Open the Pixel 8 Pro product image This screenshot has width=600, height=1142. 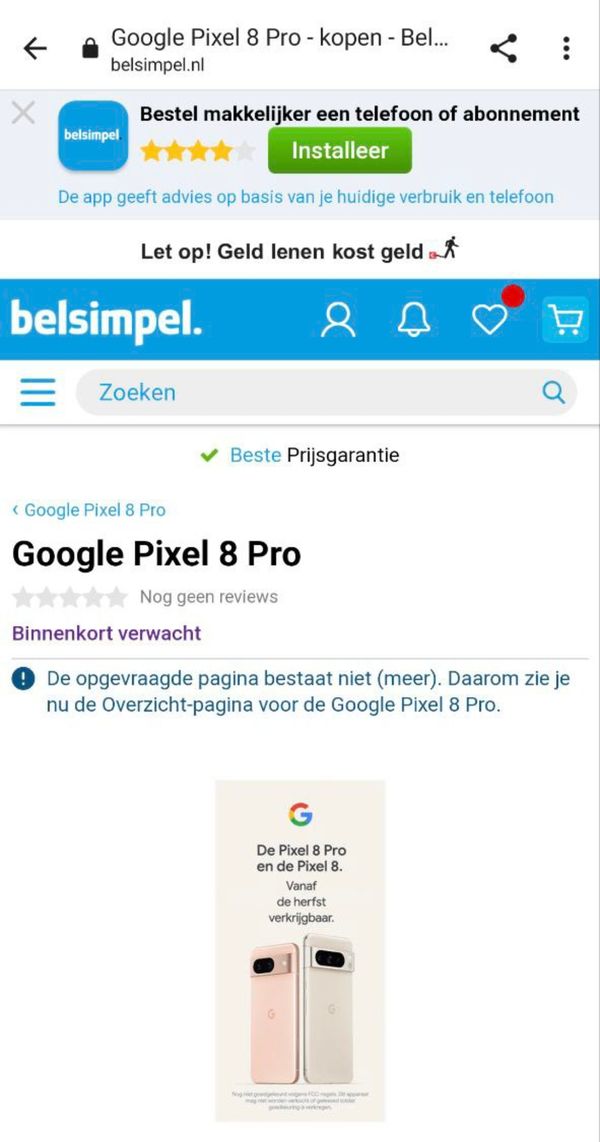click(x=300, y=950)
